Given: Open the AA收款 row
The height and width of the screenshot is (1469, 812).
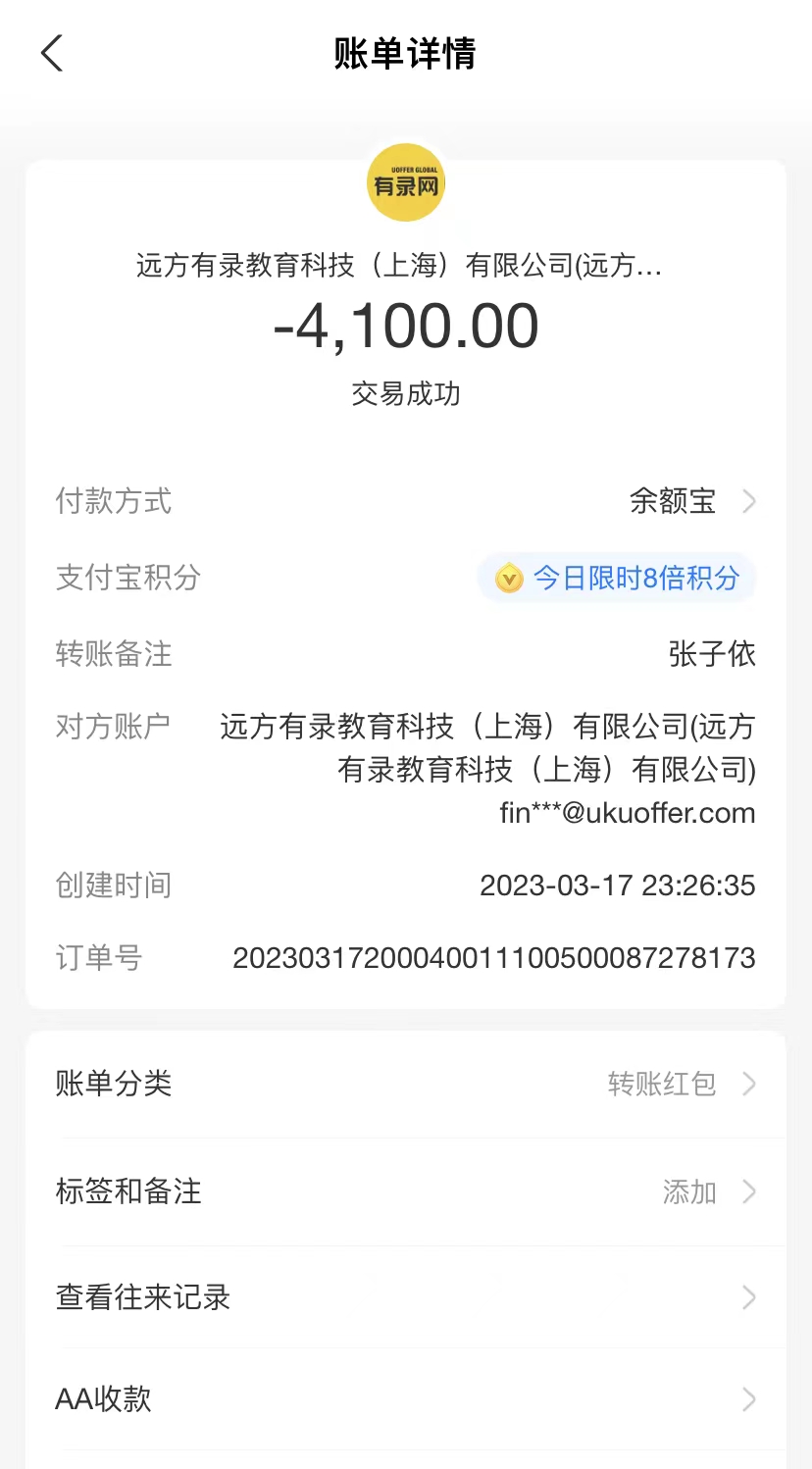Looking at the screenshot, I should 406,1398.
